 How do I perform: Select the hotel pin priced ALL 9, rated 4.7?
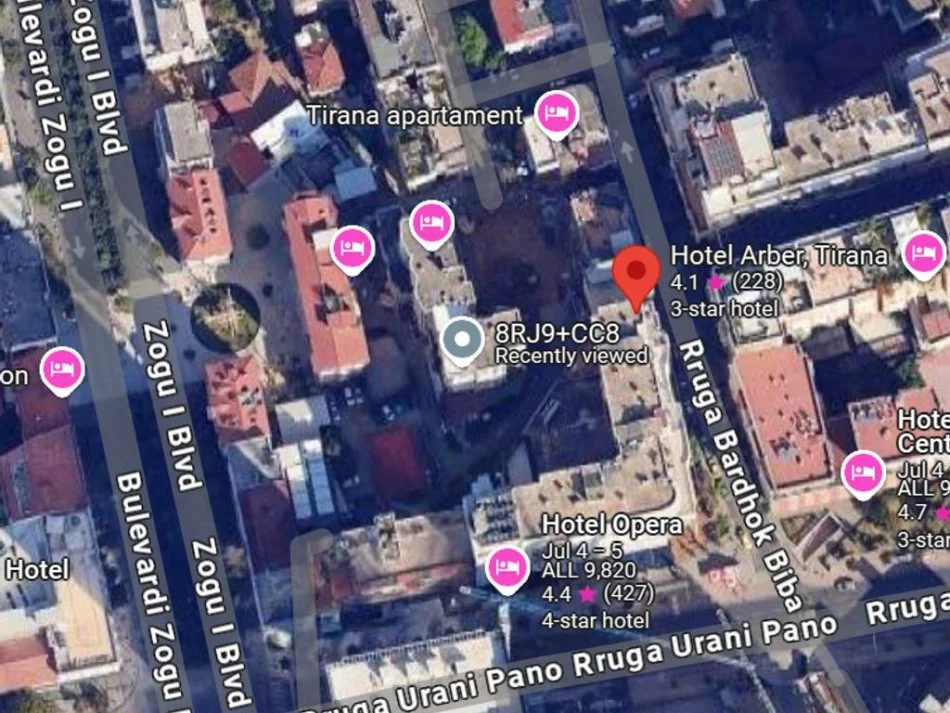click(862, 473)
